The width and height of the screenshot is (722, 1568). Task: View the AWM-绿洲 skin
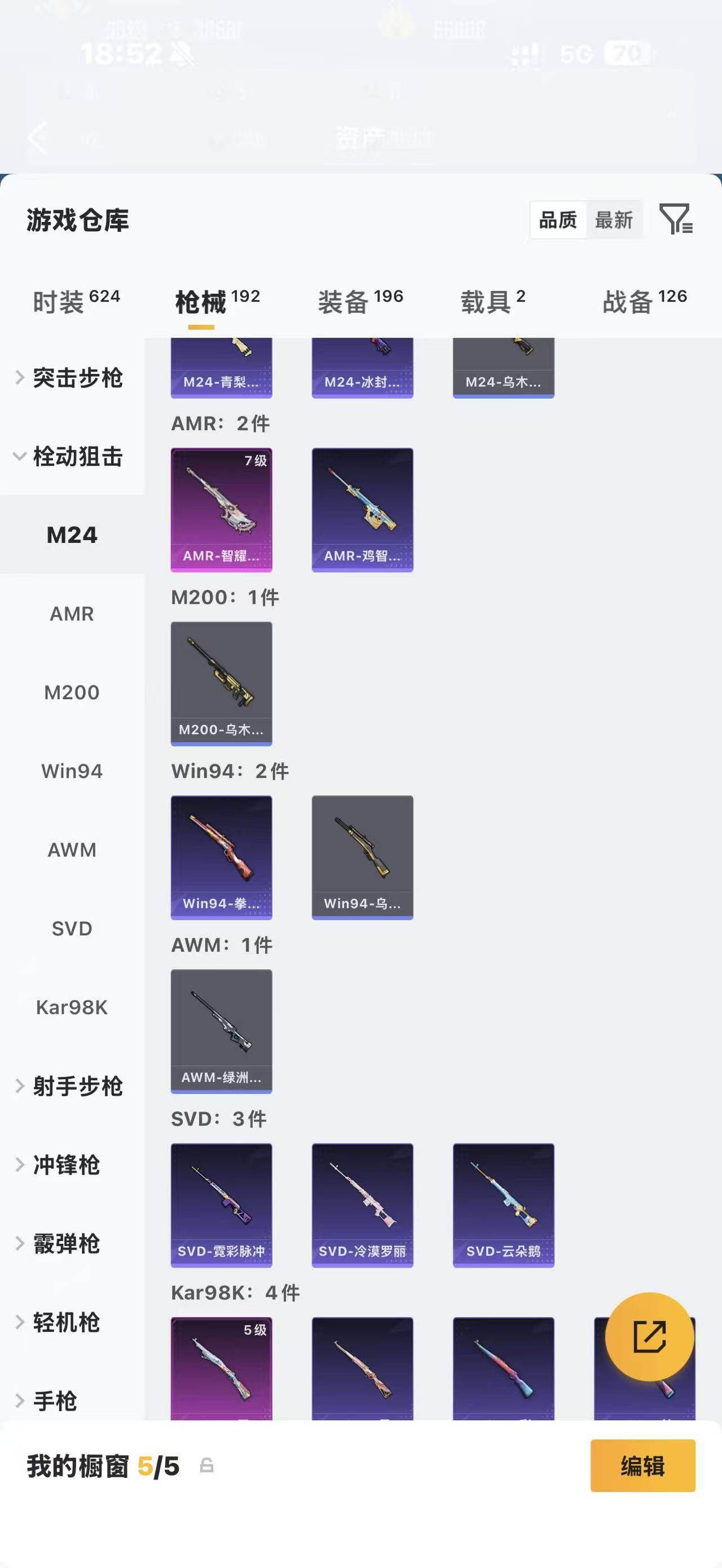pos(222,1031)
